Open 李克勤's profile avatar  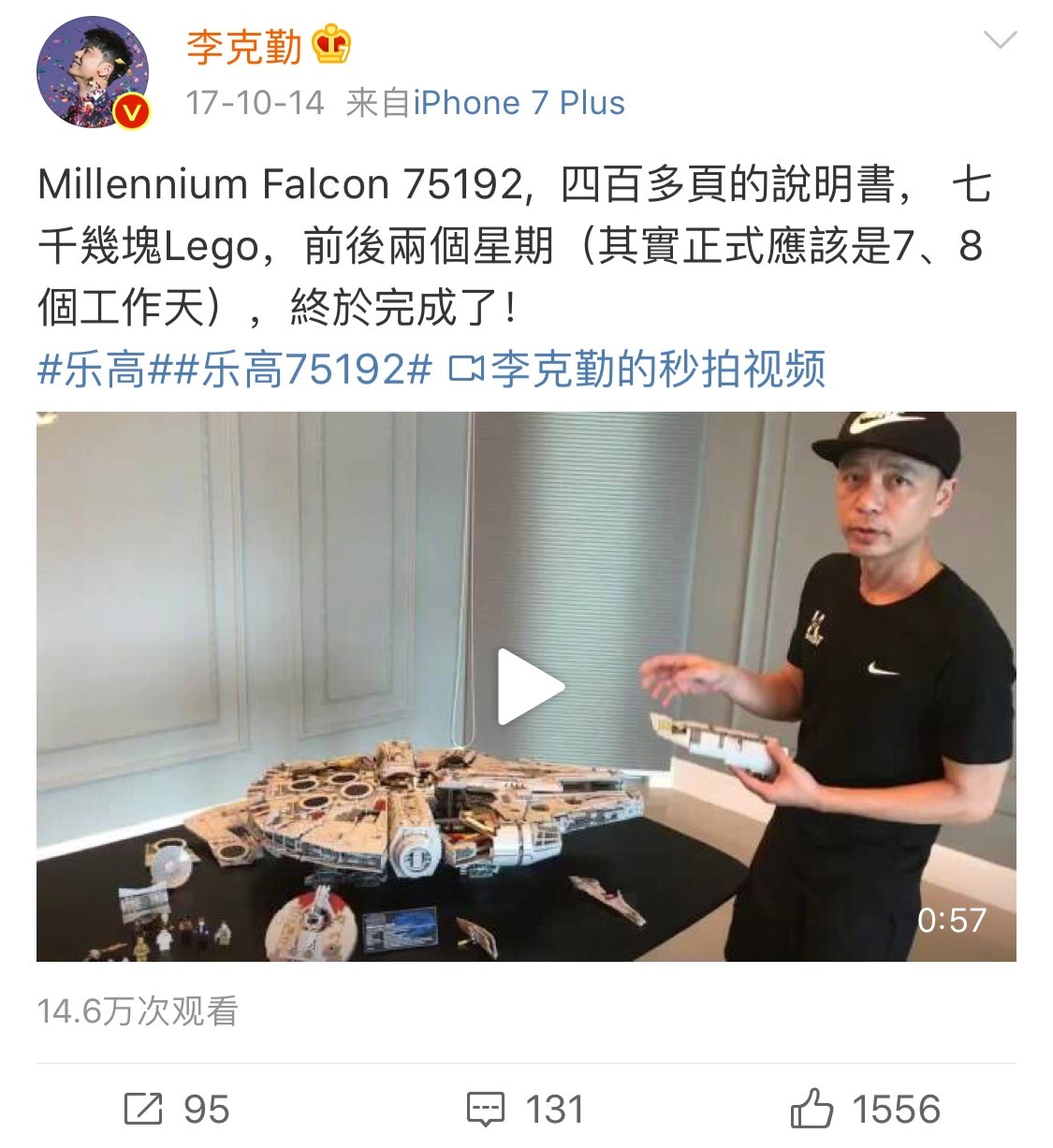coord(93,72)
